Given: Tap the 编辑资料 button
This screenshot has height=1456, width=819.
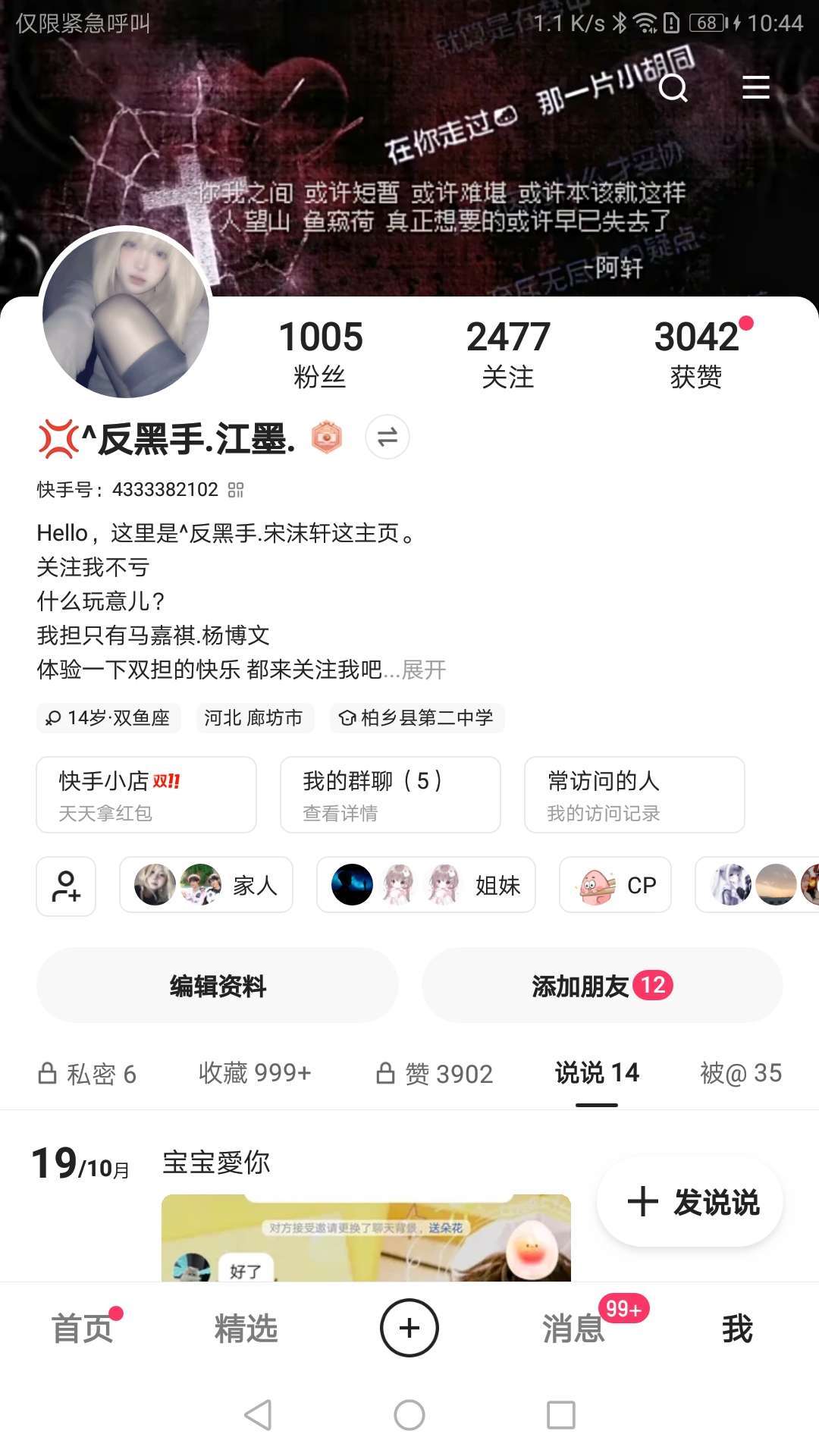Looking at the screenshot, I should pyautogui.click(x=218, y=986).
